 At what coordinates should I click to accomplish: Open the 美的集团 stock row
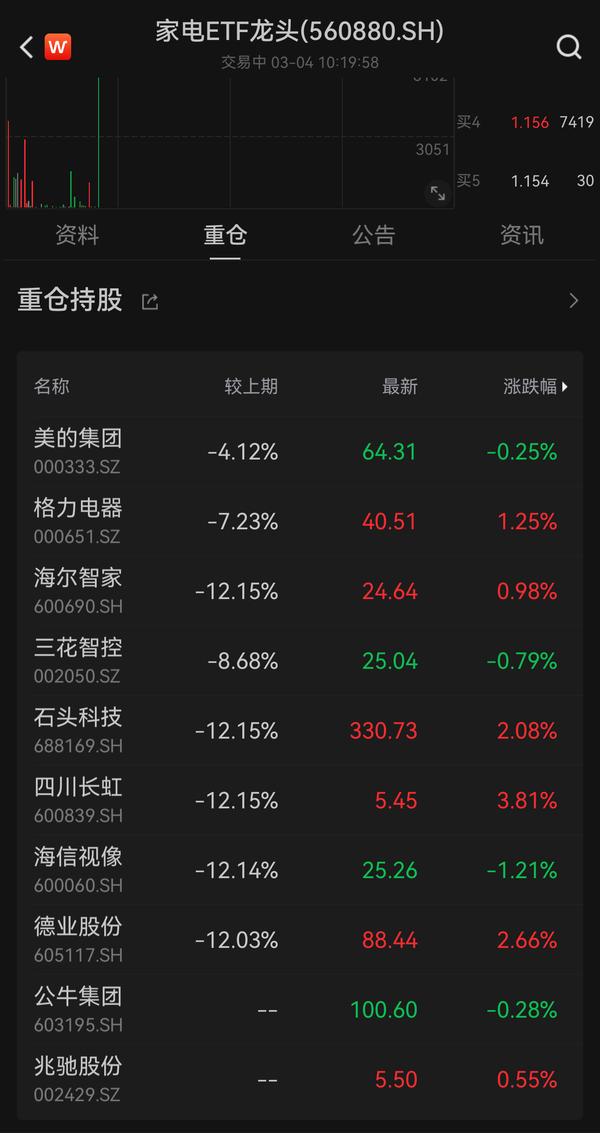(300, 452)
